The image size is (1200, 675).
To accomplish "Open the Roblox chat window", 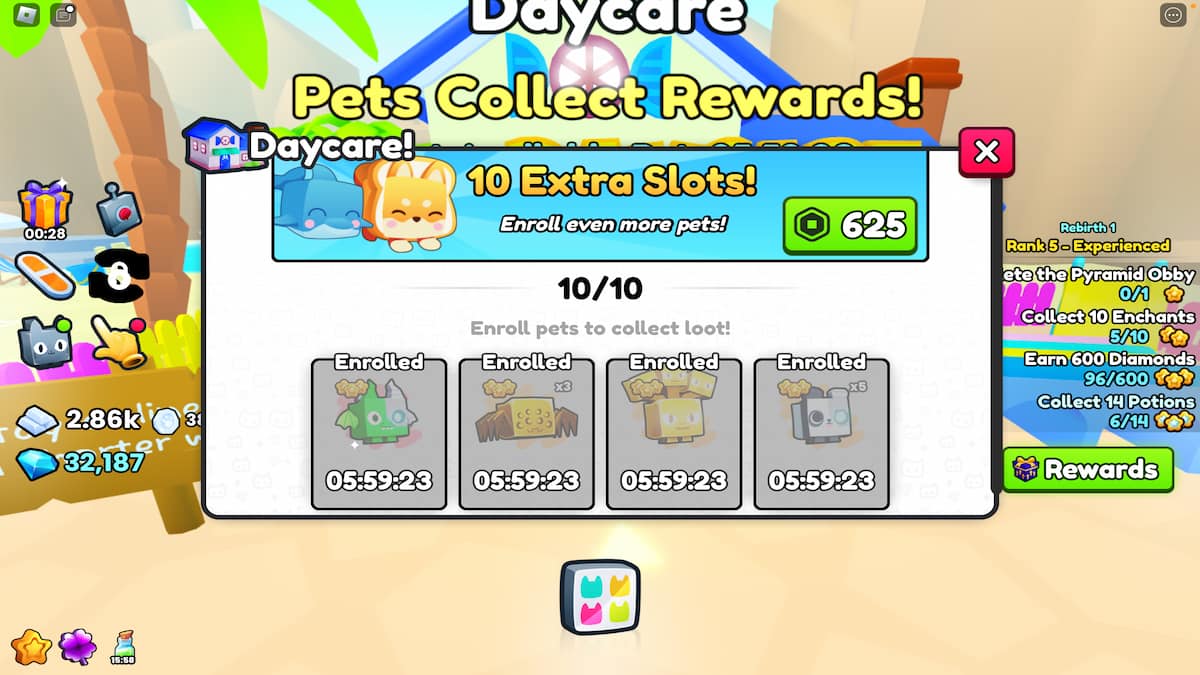I will tap(63, 15).
